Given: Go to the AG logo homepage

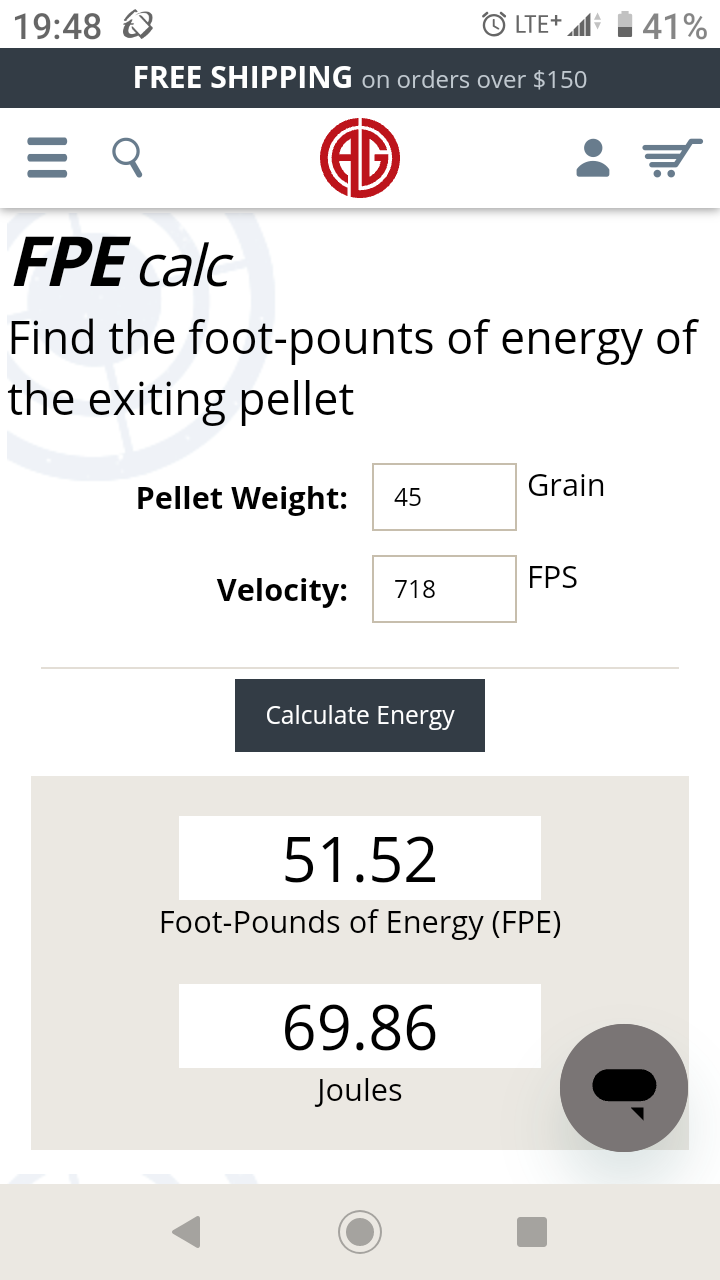Looking at the screenshot, I should (360, 158).
